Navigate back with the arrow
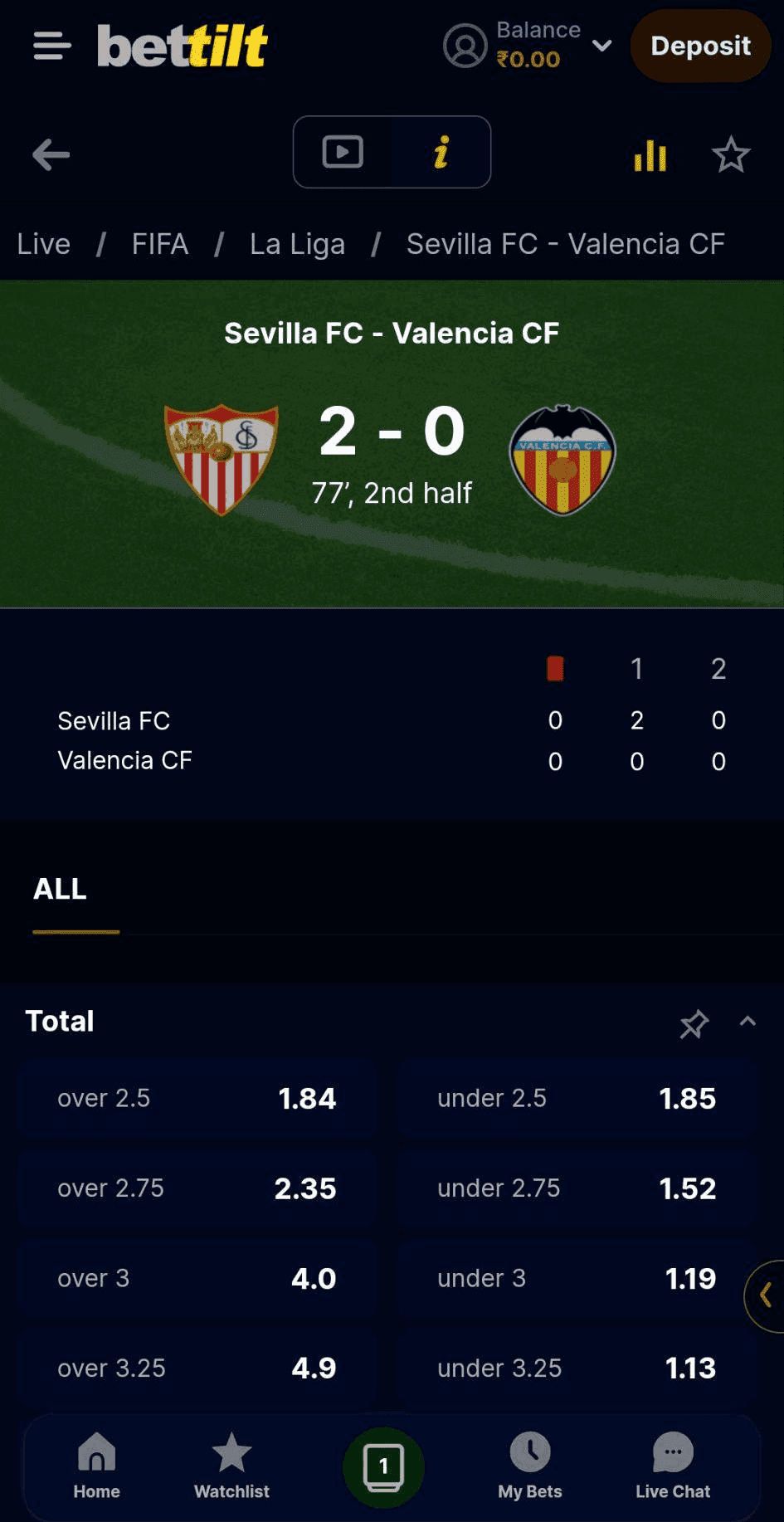This screenshot has width=784, height=1522. 51,154
